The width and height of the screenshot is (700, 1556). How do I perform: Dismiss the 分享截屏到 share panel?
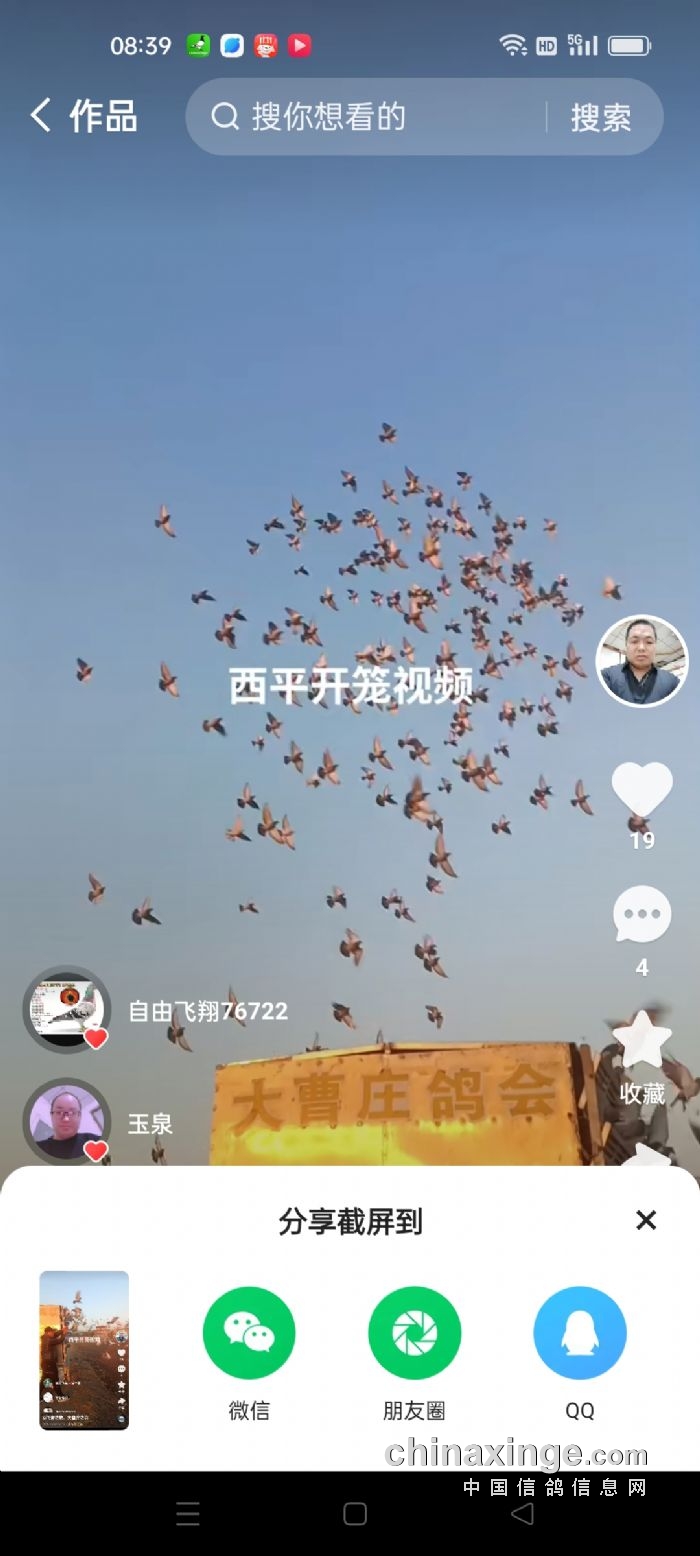(x=646, y=1220)
